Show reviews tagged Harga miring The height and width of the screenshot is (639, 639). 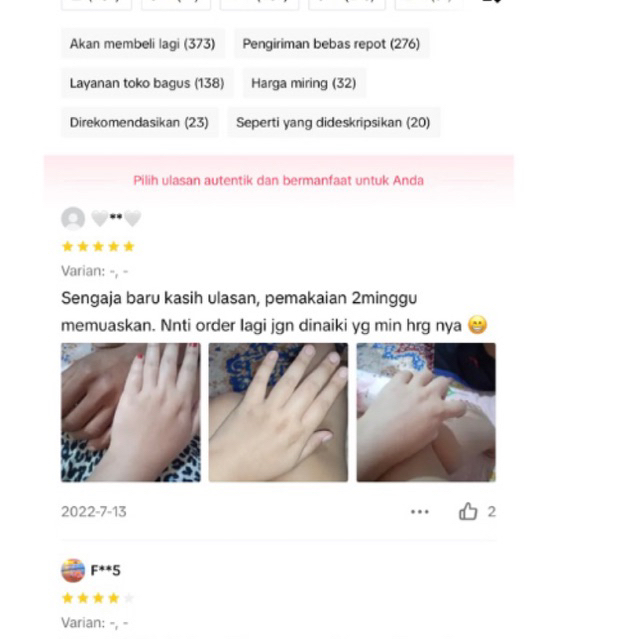(303, 83)
